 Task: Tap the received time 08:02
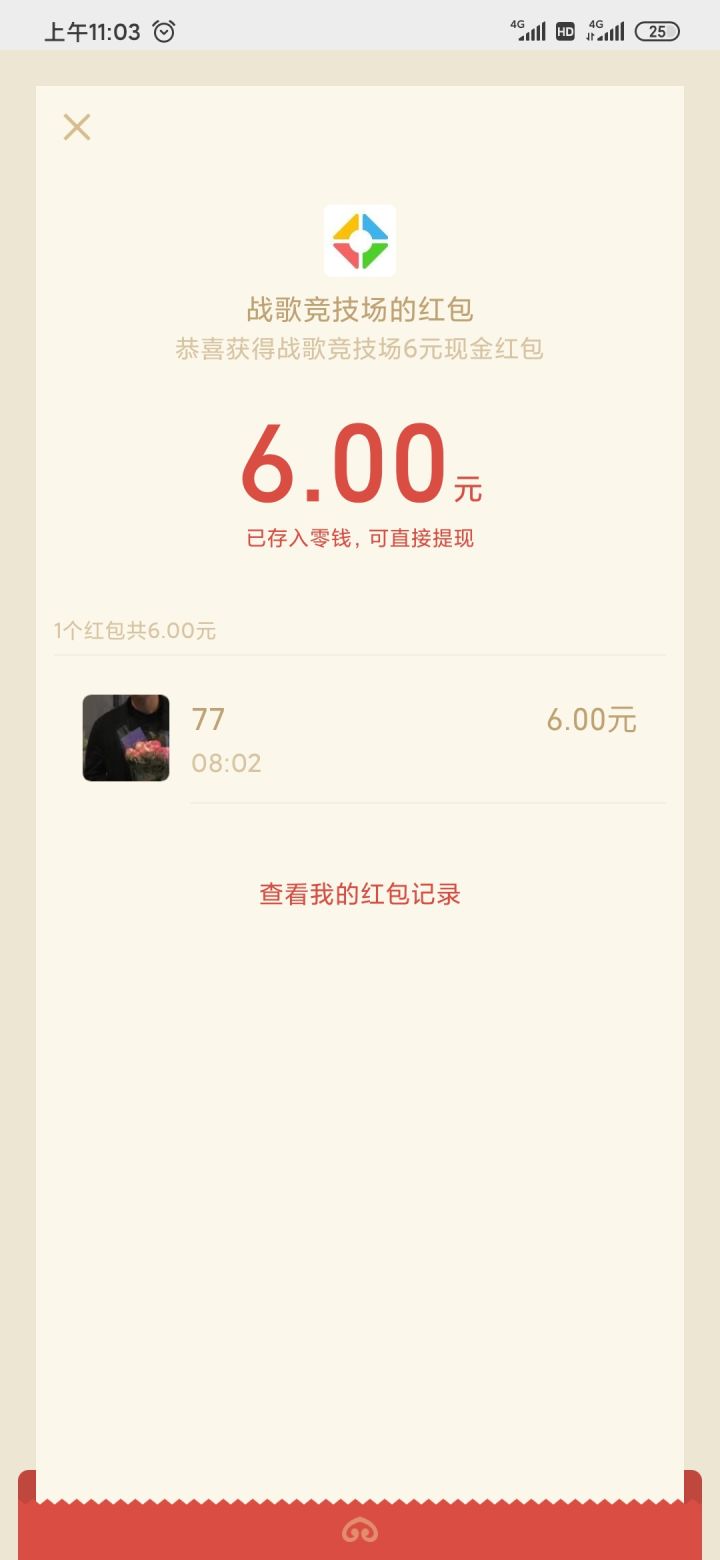point(227,762)
